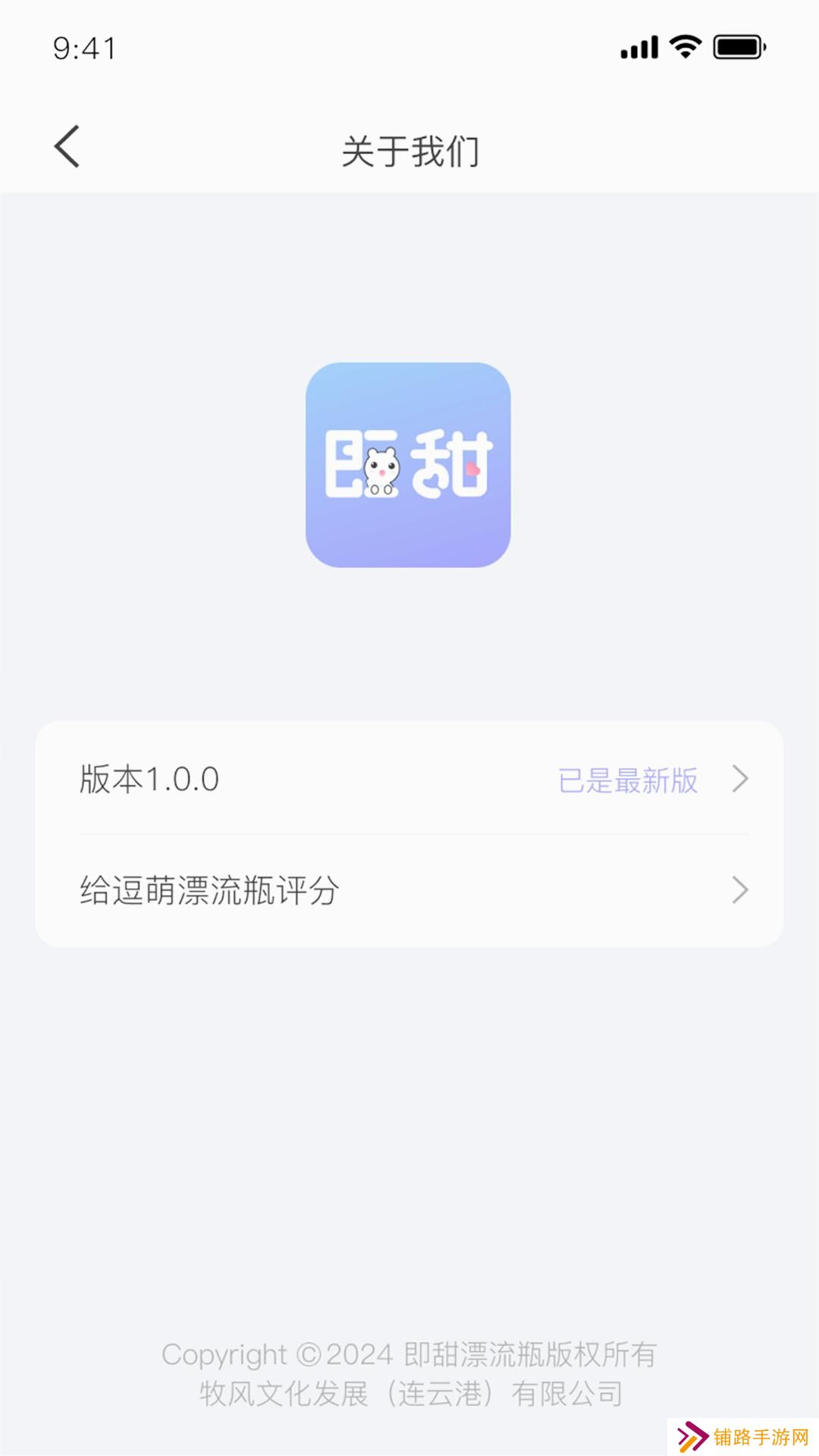The width and height of the screenshot is (819, 1456).
Task: Click the 关于我们 title
Action: click(x=409, y=149)
